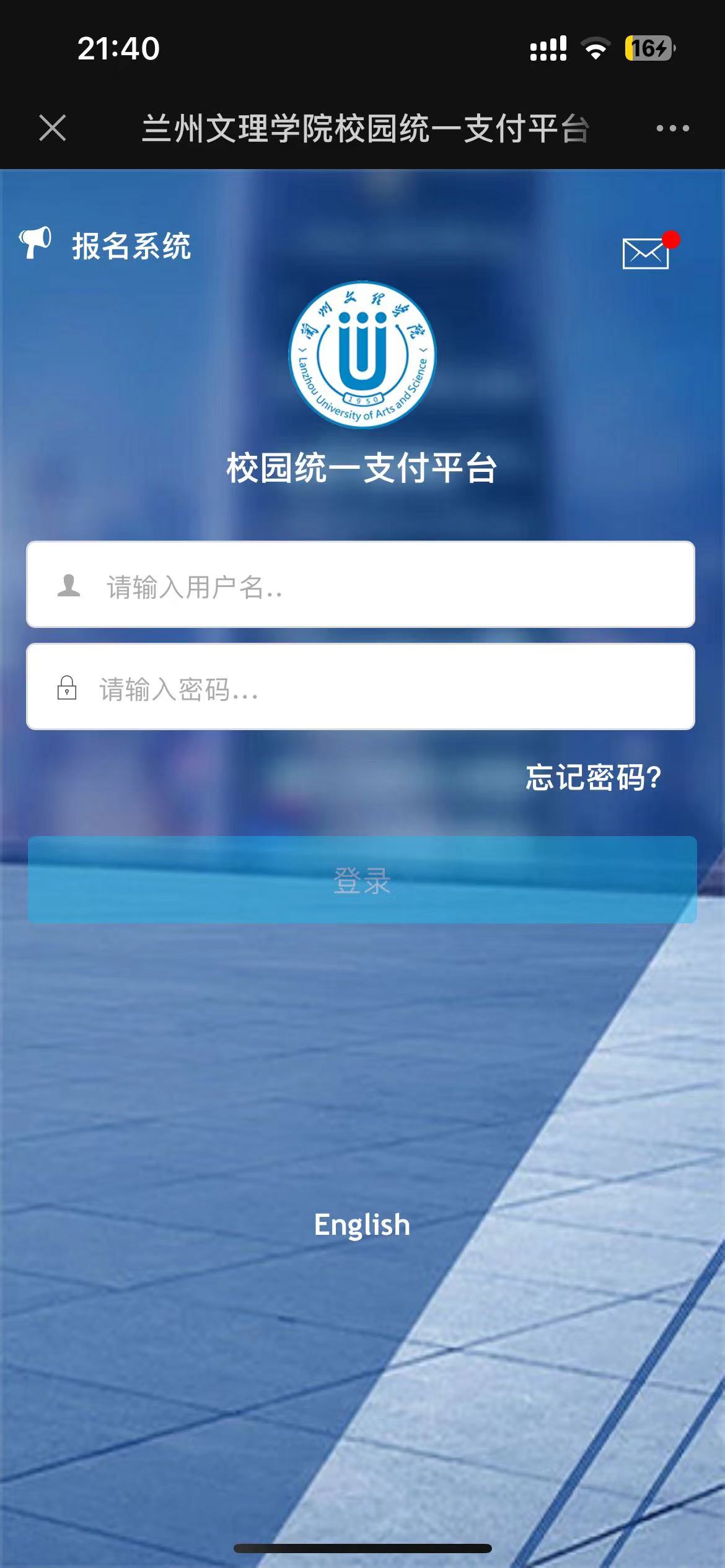This screenshot has width=725, height=1568.
Task: Open the 报名系统 registration link
Action: [x=130, y=246]
